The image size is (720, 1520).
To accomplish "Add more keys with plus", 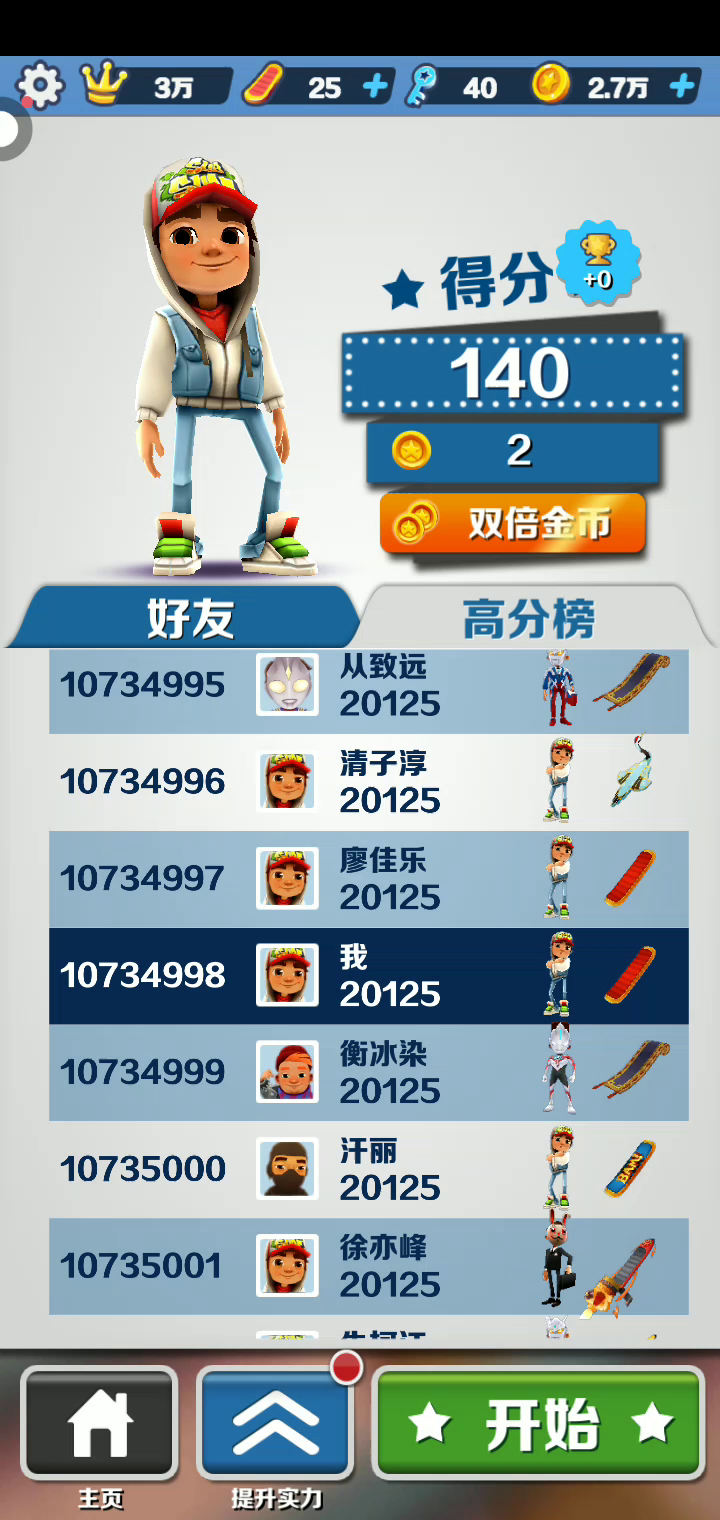I will [419, 87].
